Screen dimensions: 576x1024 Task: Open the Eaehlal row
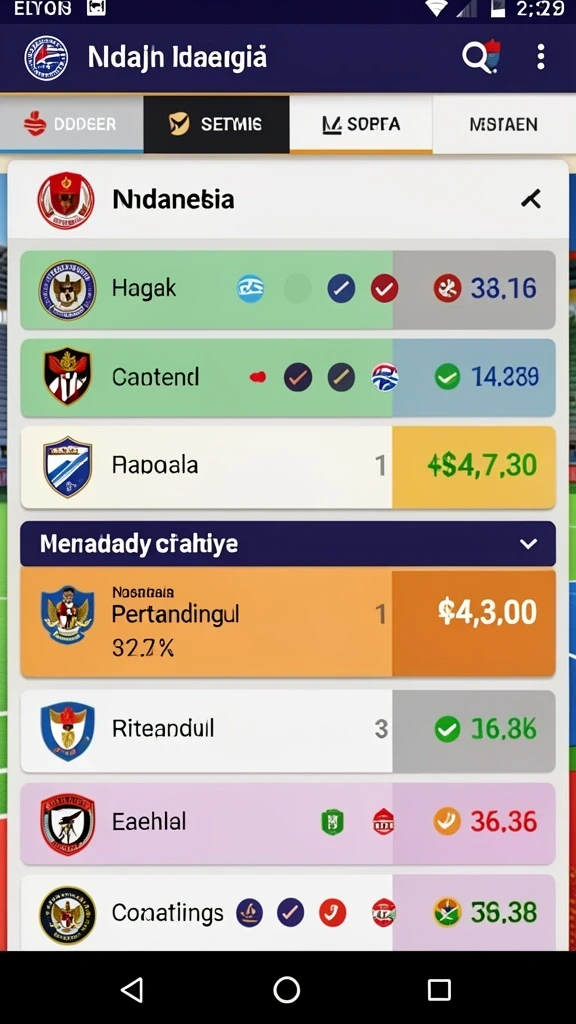pos(288,823)
